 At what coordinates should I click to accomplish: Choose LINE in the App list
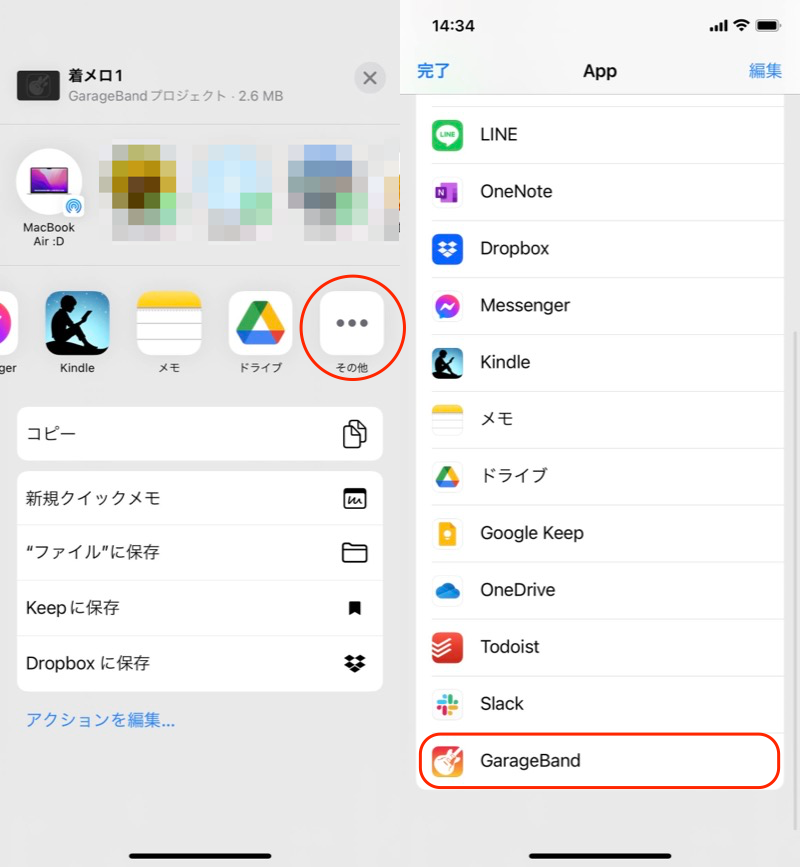coord(599,134)
